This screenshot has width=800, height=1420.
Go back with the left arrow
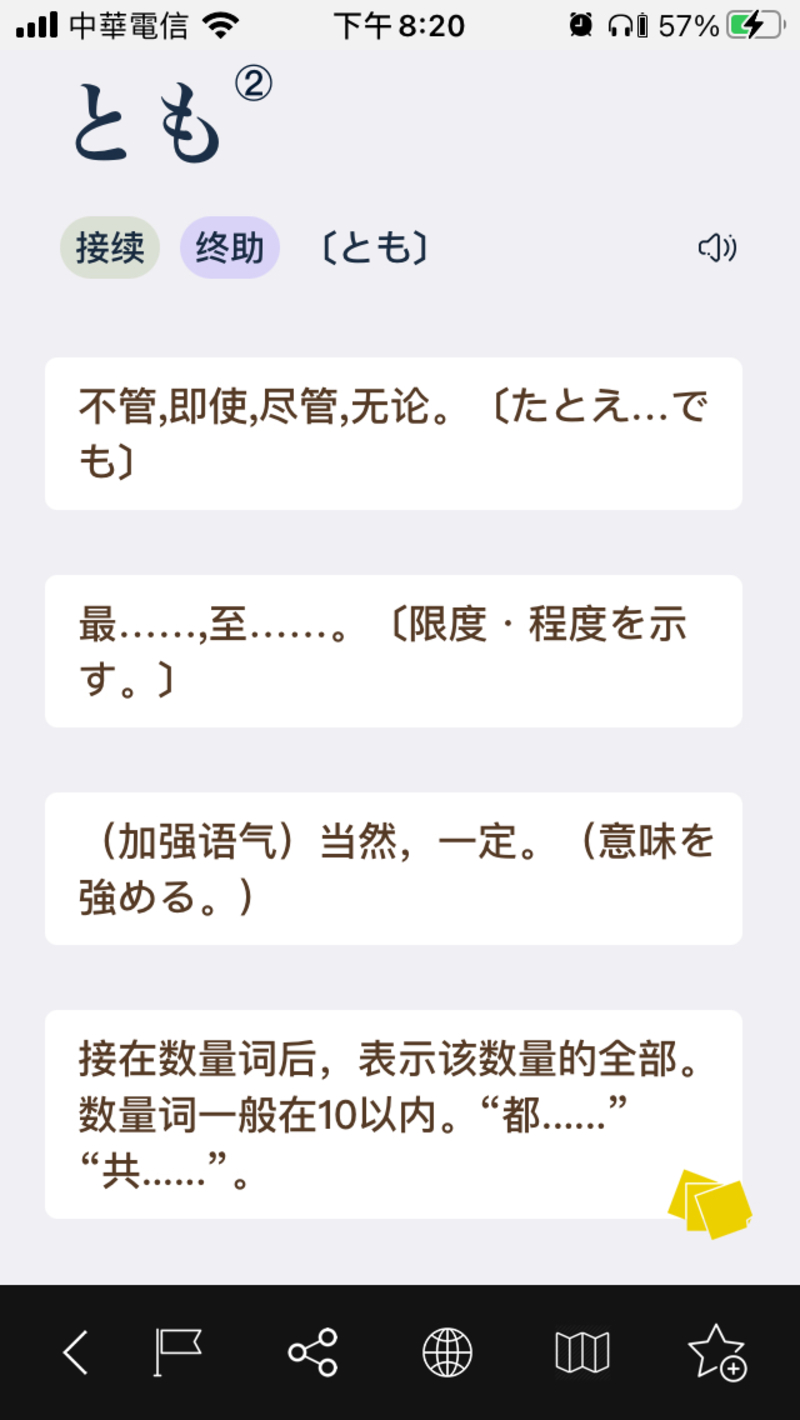[76, 1353]
